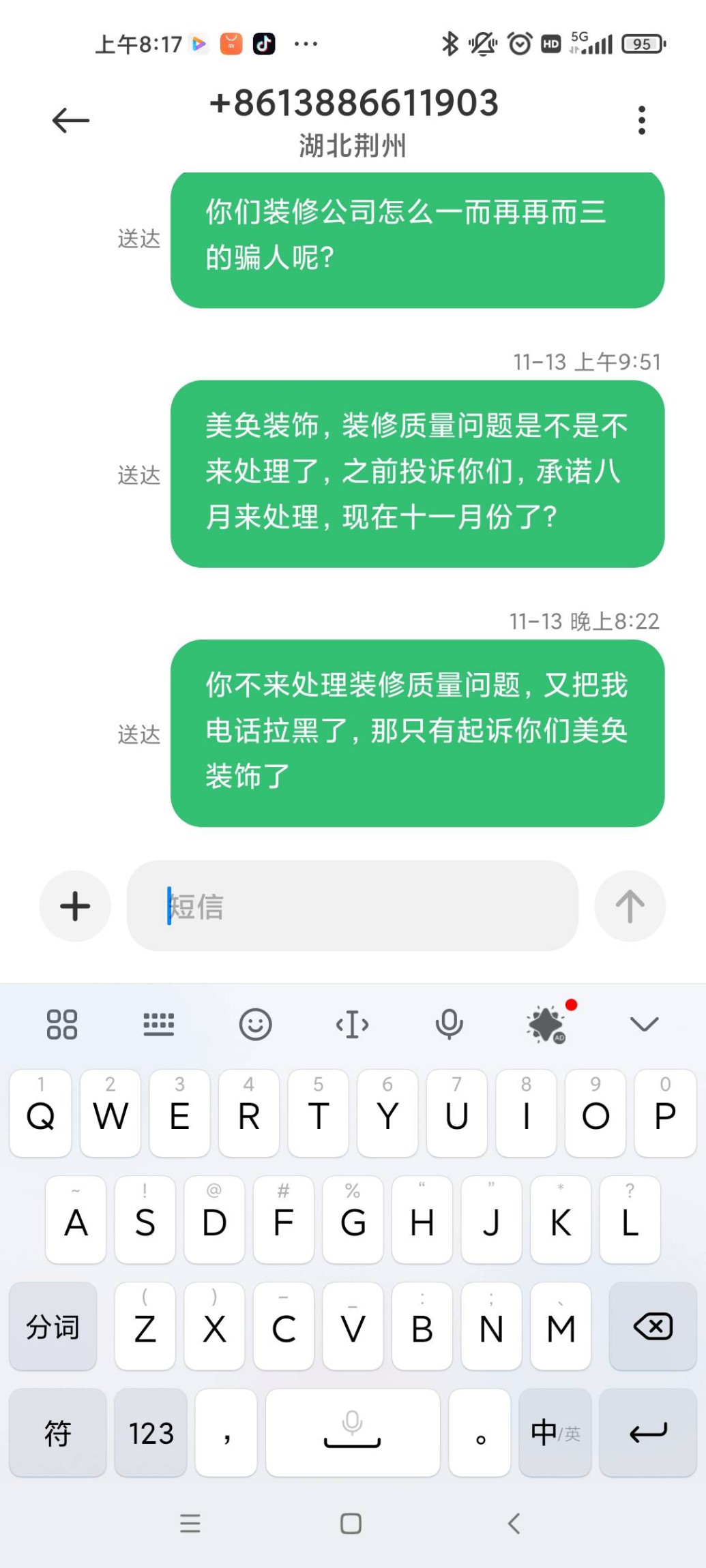Send the message with the arrow button
The image size is (706, 1568).
(630, 906)
